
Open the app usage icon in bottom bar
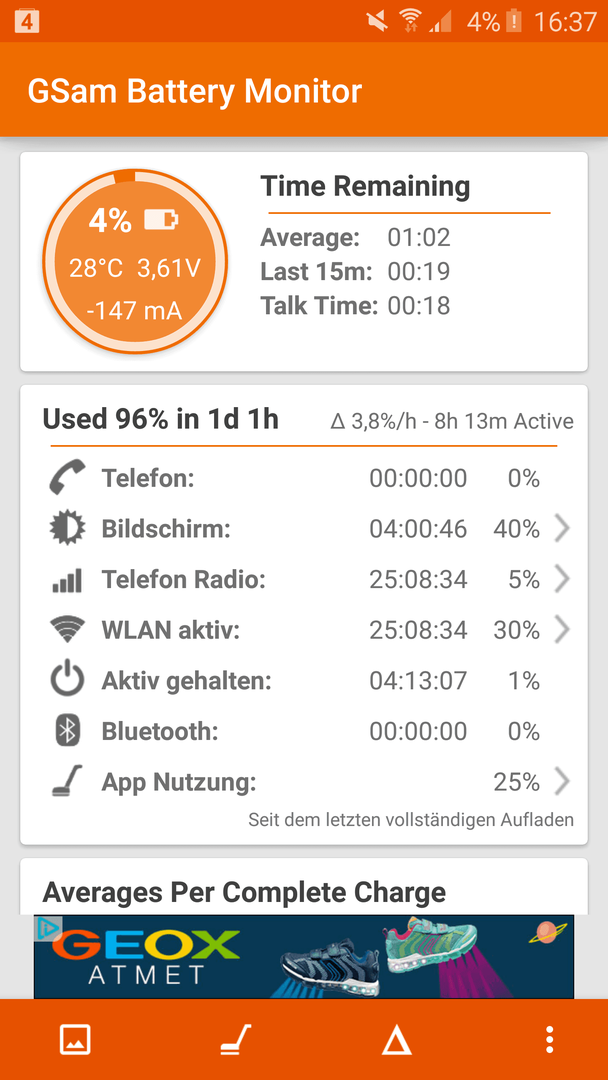236,1039
